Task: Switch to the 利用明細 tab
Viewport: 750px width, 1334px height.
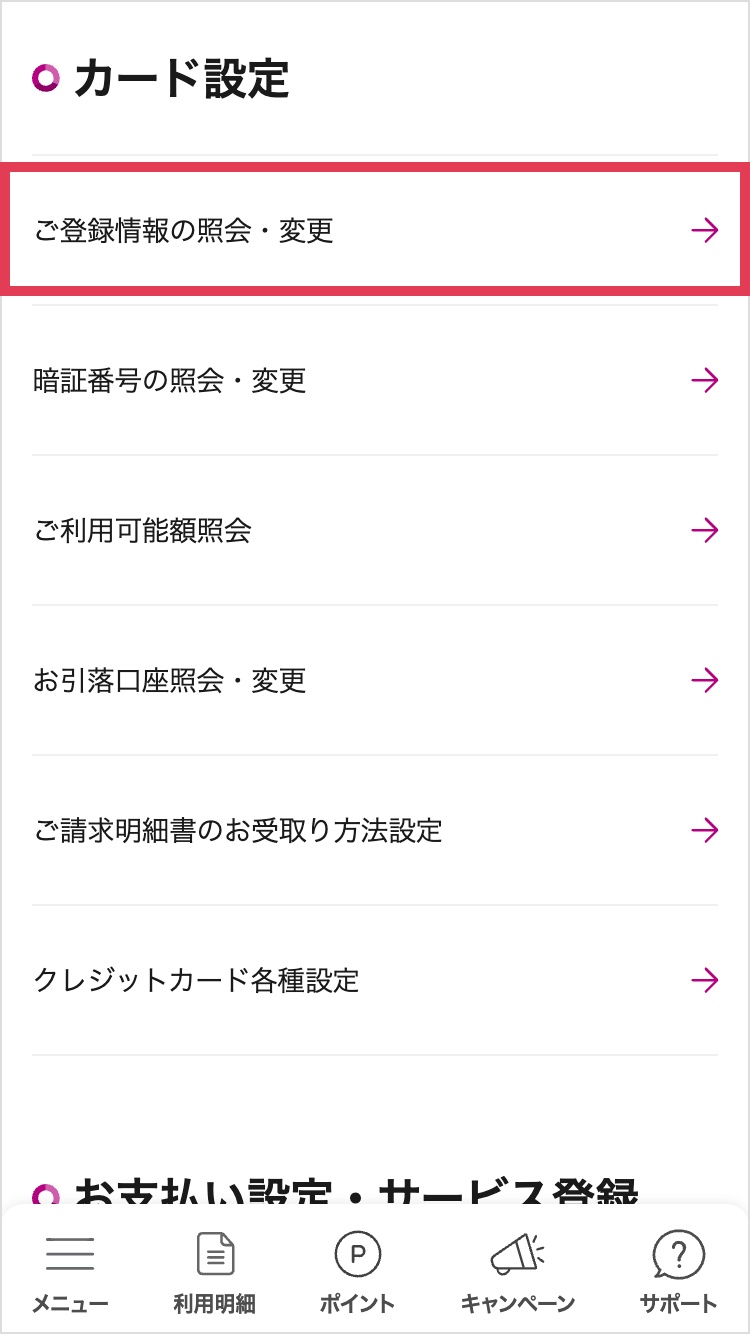Action: (215, 1272)
